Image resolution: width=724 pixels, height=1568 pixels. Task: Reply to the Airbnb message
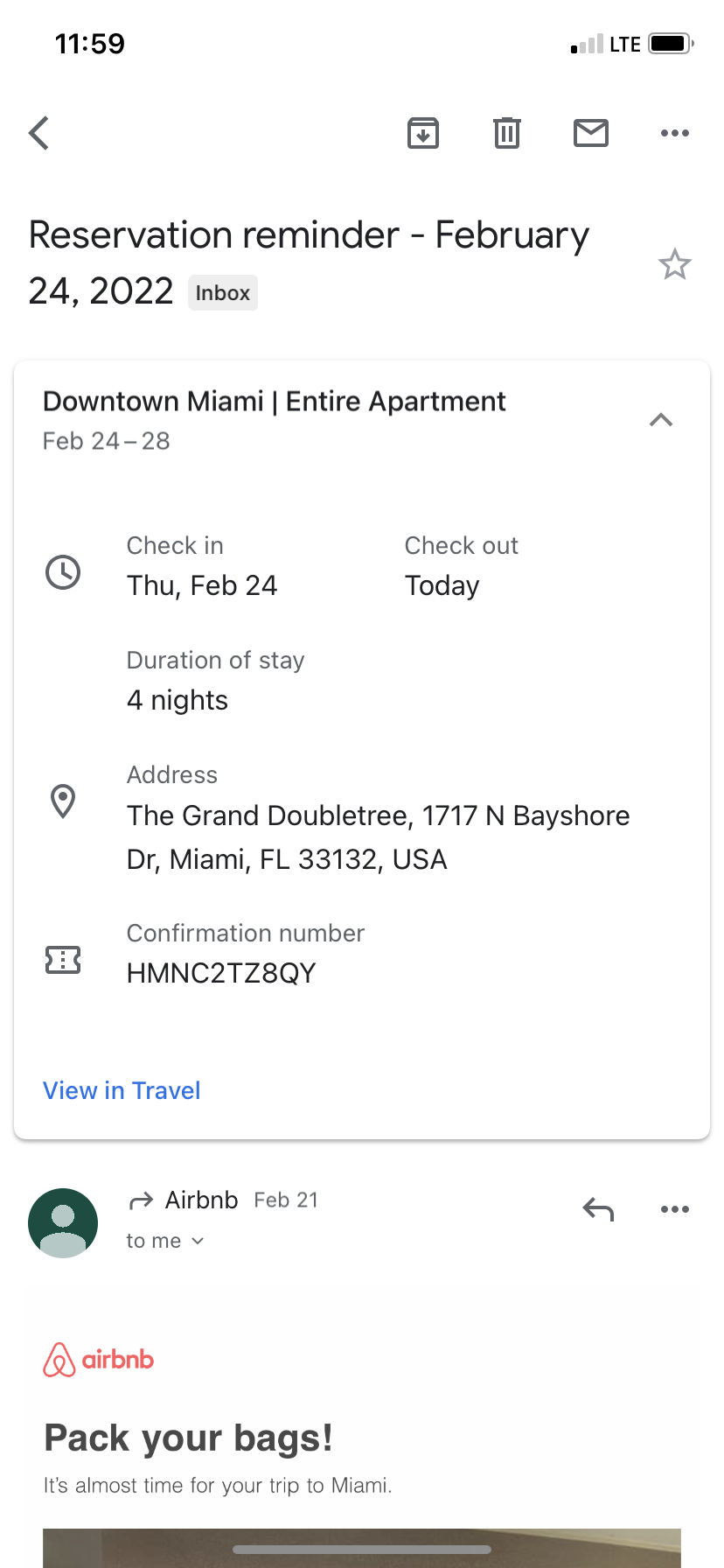pyautogui.click(x=599, y=1209)
